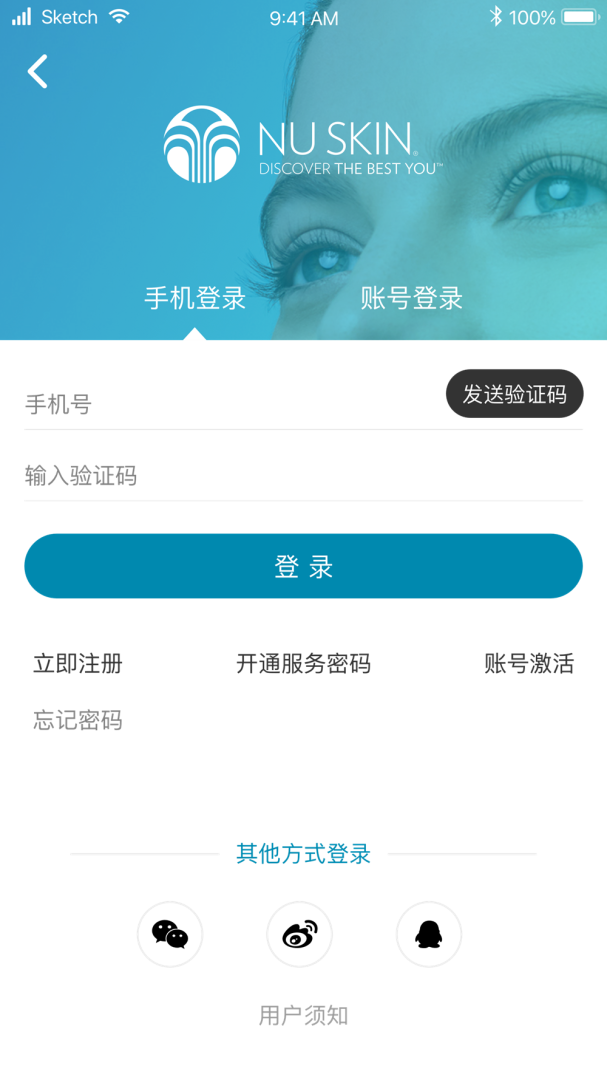This screenshot has height=1080, width=607.
Task: Select the 手机登录 tab
Action: (x=195, y=299)
